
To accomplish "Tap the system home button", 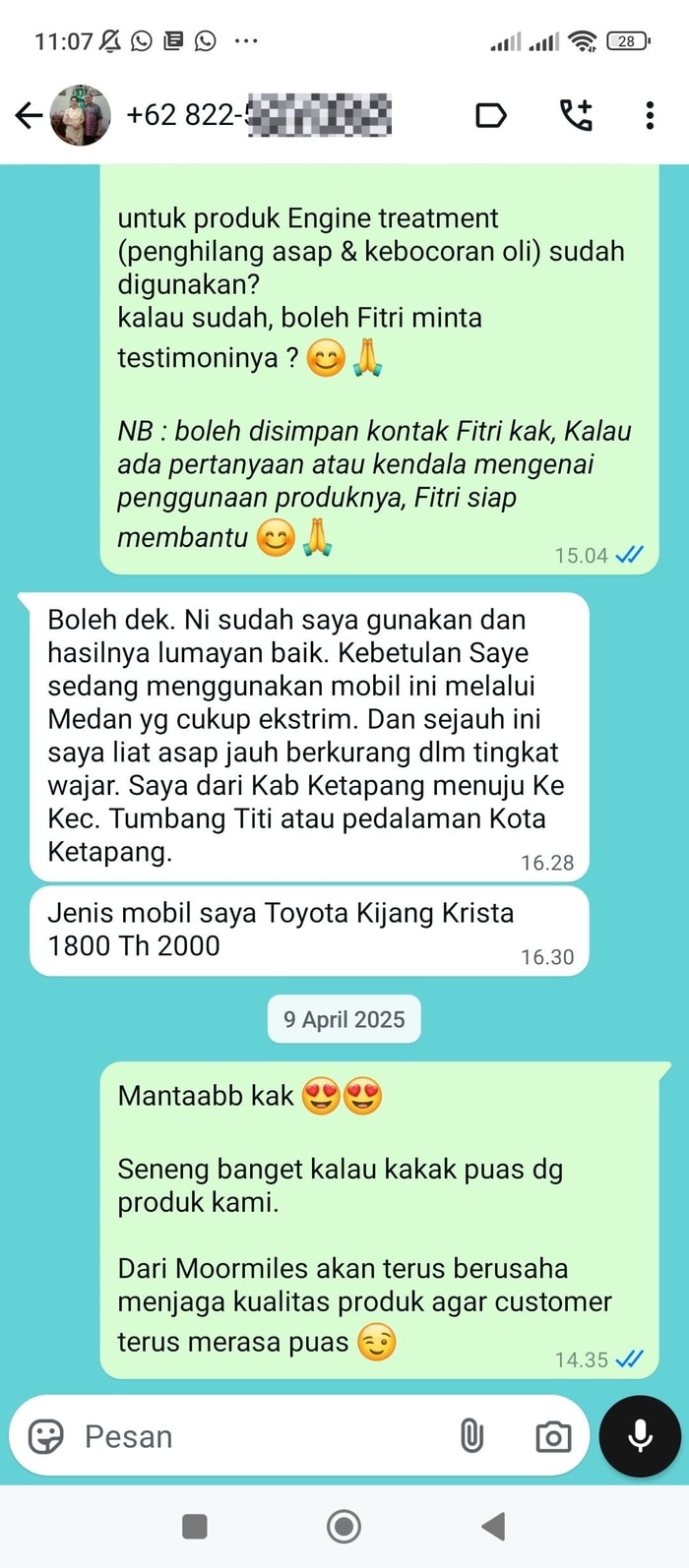I will point(344,1527).
